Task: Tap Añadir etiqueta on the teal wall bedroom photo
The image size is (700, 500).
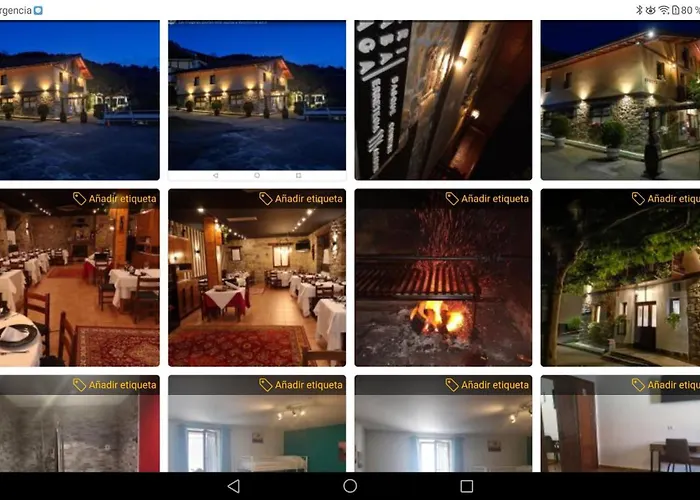Action: 302,385
